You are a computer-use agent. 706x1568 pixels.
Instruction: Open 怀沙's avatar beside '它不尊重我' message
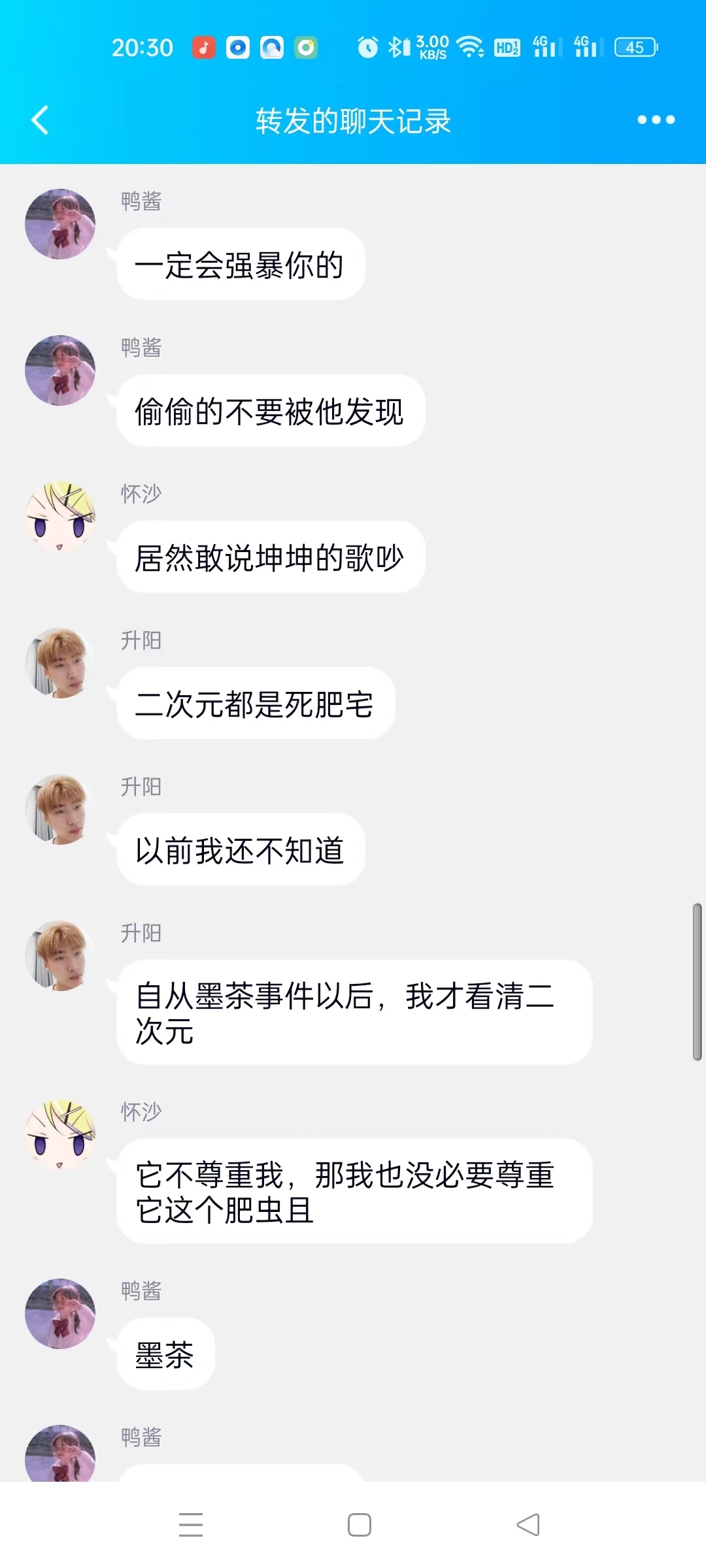coord(60,1135)
